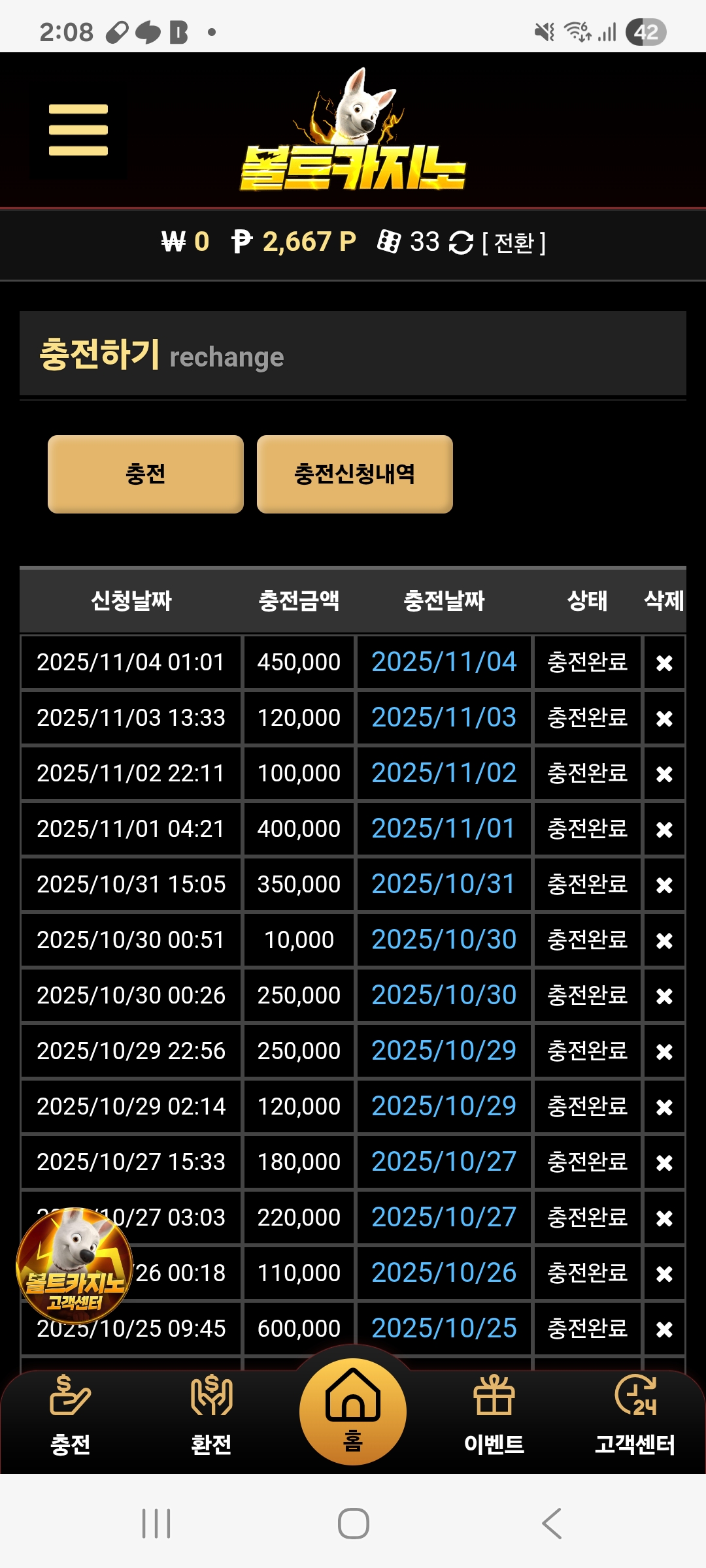Go to 홈 via the center button

click(x=353, y=1411)
